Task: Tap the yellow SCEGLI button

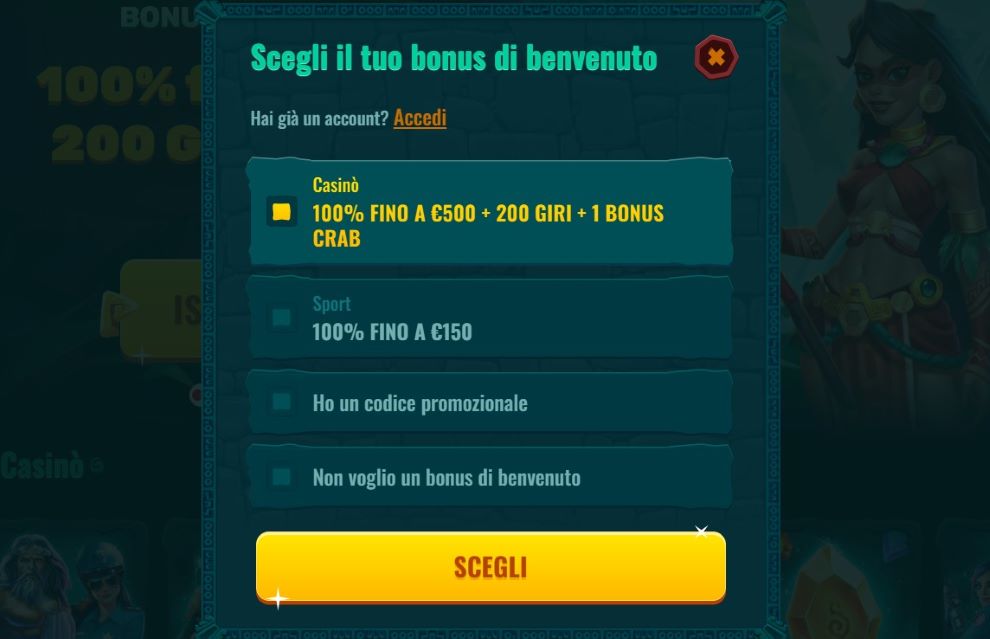Action: [490, 567]
